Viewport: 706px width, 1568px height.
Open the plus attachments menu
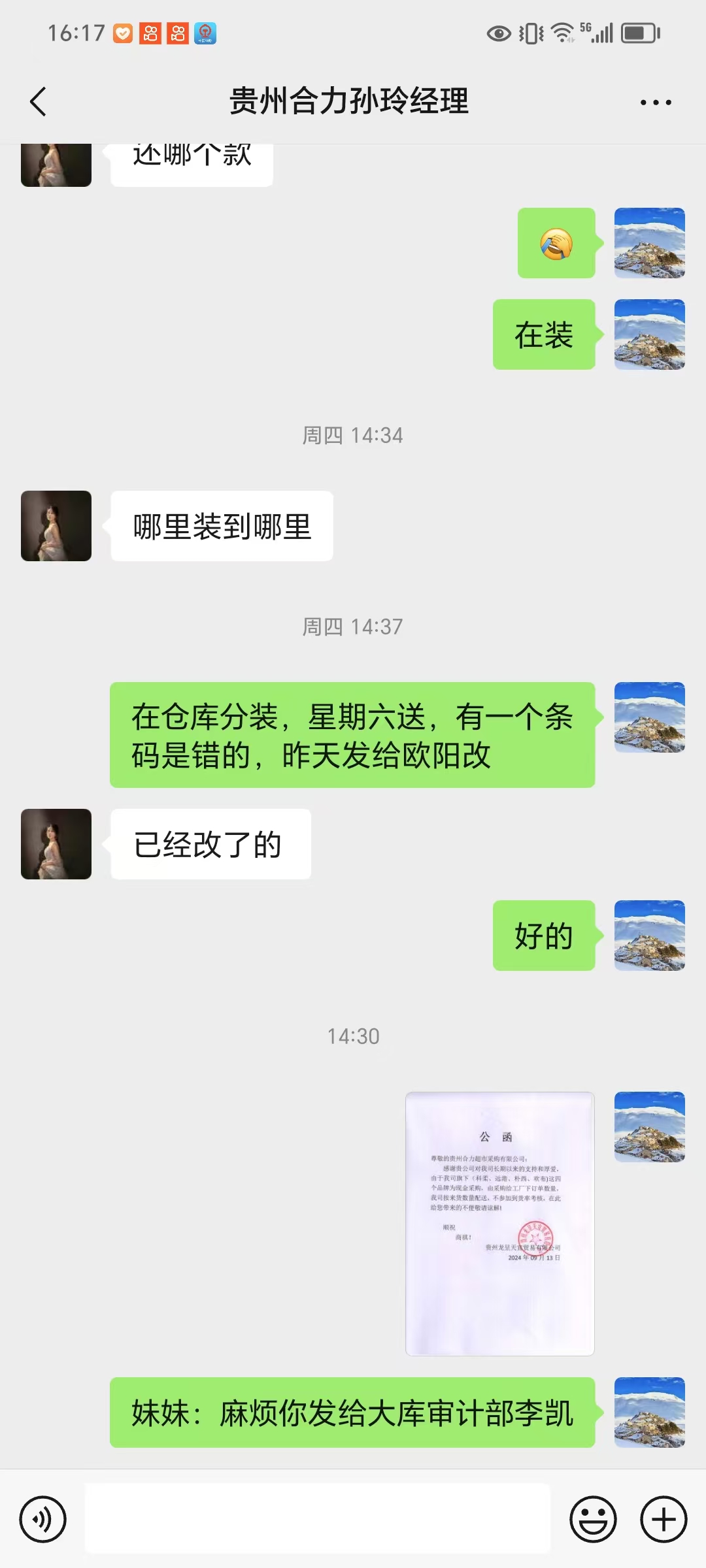[664, 1519]
